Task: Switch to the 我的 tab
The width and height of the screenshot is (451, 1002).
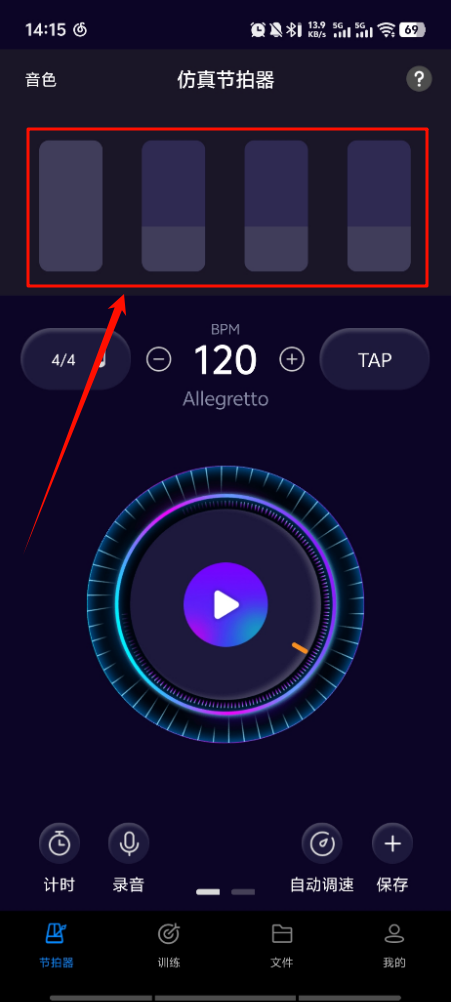Action: (394, 946)
